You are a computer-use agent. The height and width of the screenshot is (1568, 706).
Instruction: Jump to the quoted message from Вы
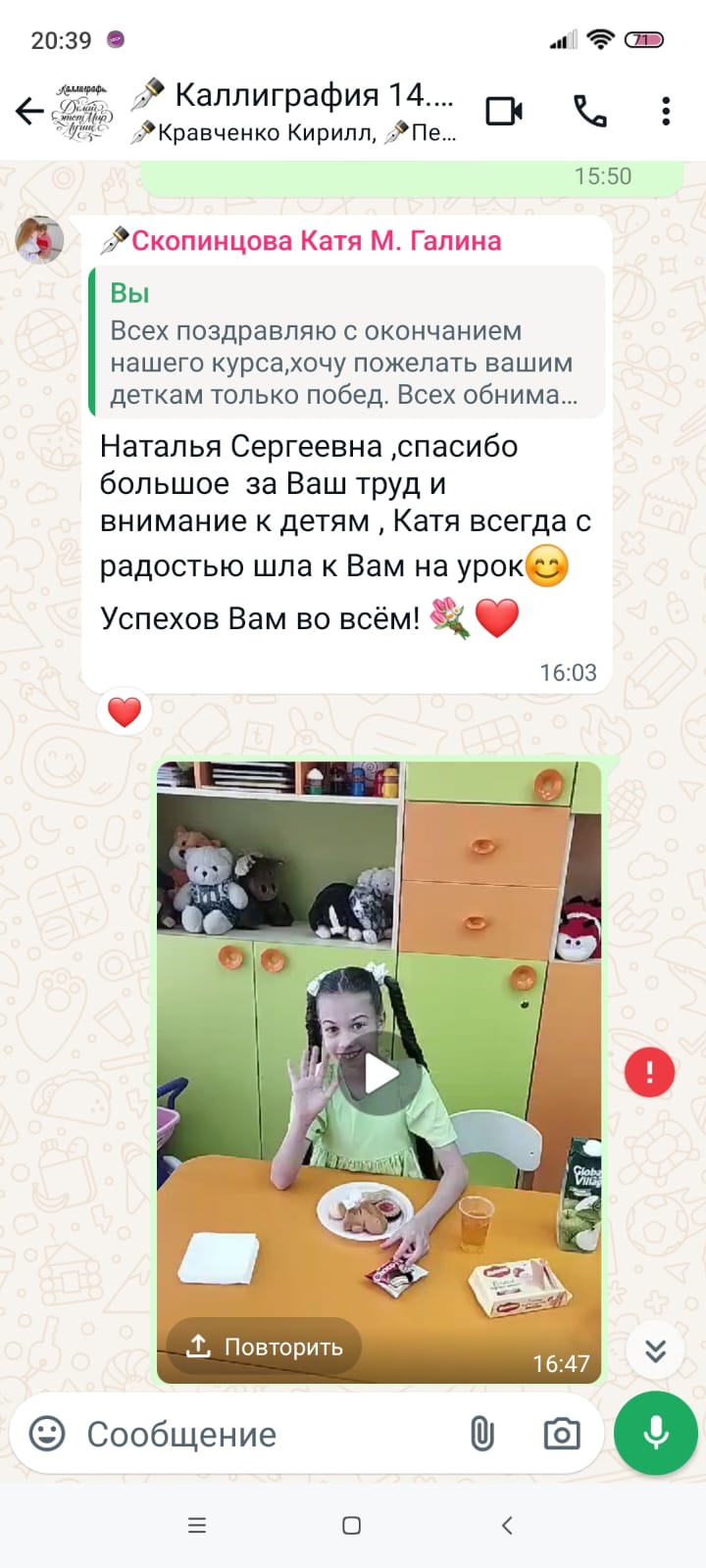coord(346,342)
